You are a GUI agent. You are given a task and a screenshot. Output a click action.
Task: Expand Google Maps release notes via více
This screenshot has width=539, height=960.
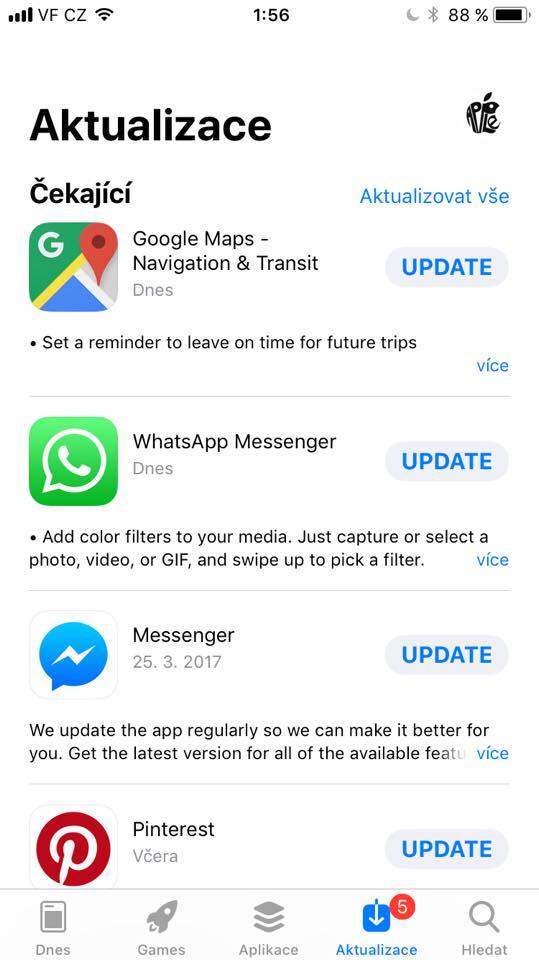pyautogui.click(x=492, y=366)
